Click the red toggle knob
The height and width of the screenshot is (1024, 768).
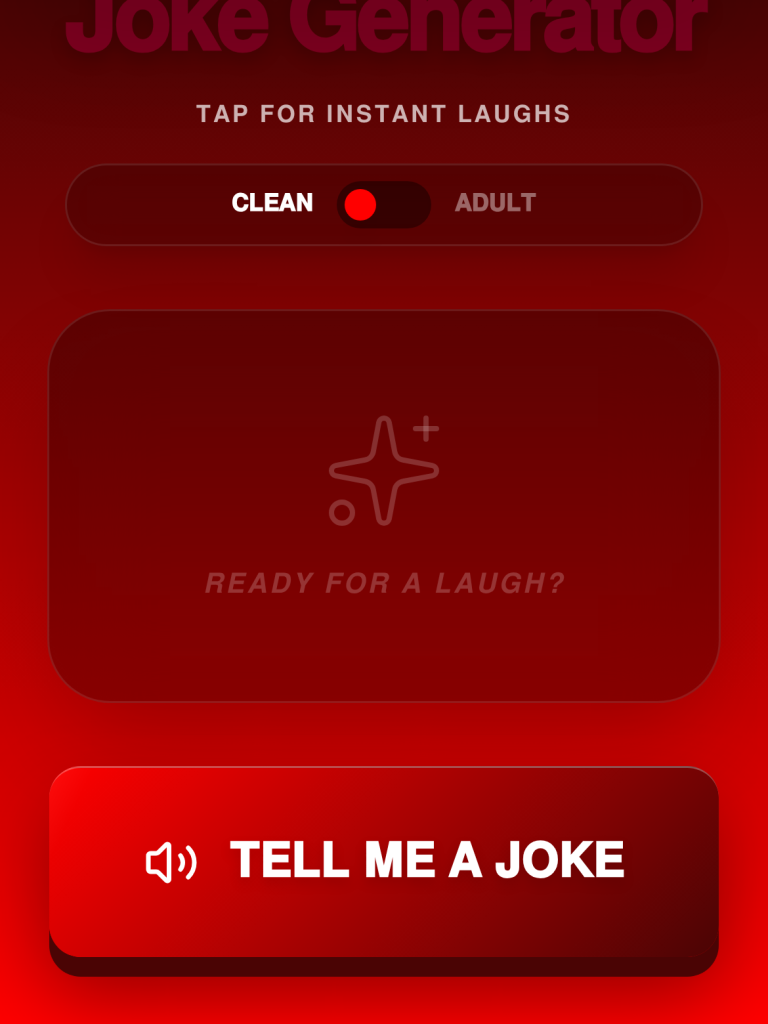tap(362, 204)
